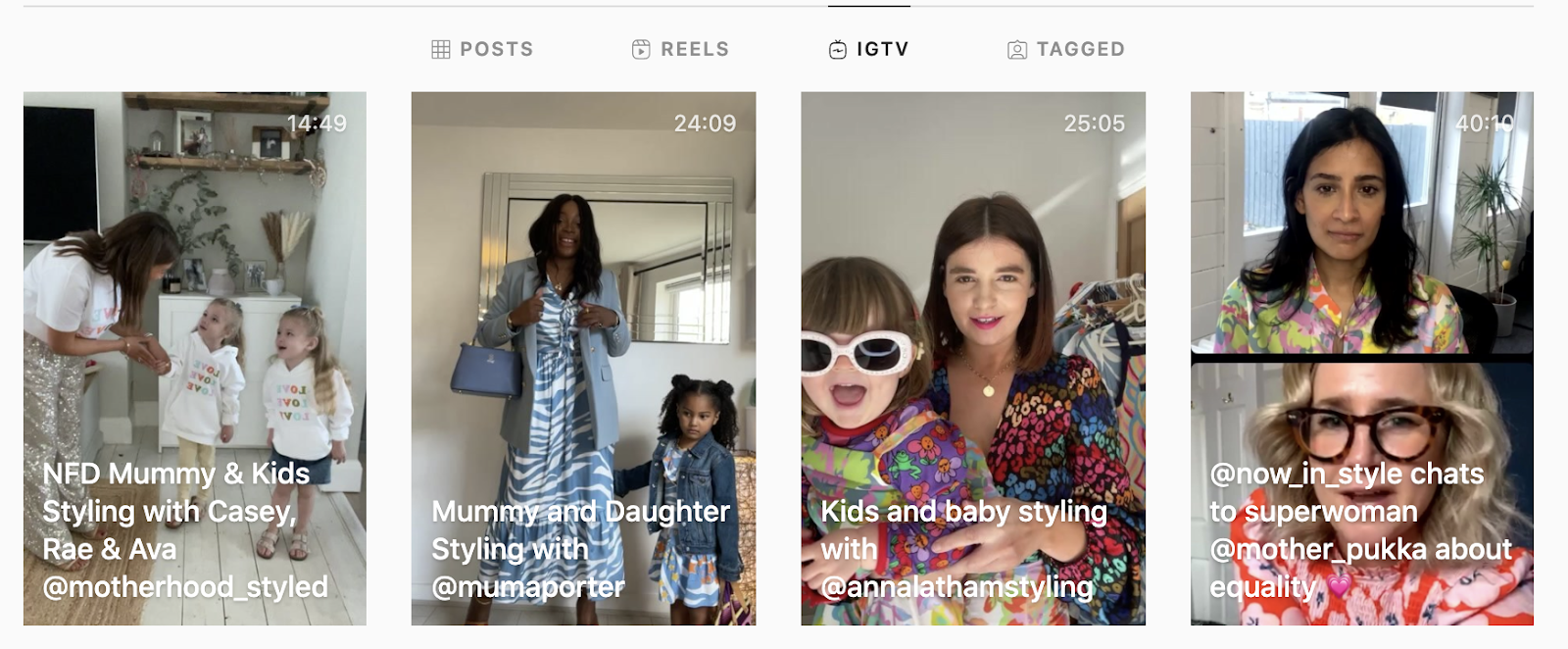1568x649 pixels.
Task: Switch to the Reels tab
Action: click(x=681, y=49)
